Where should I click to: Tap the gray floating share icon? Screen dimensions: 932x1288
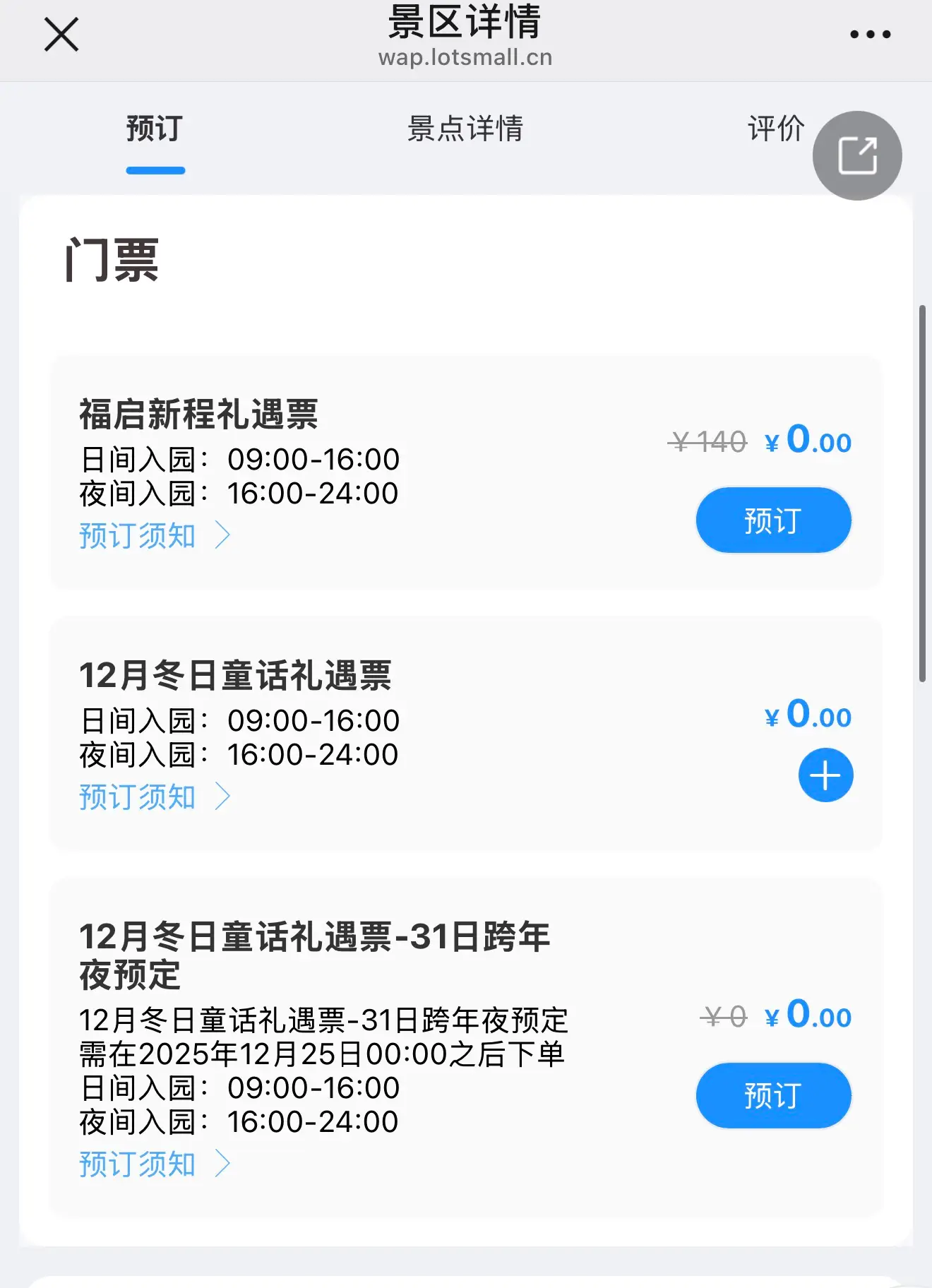tap(856, 155)
